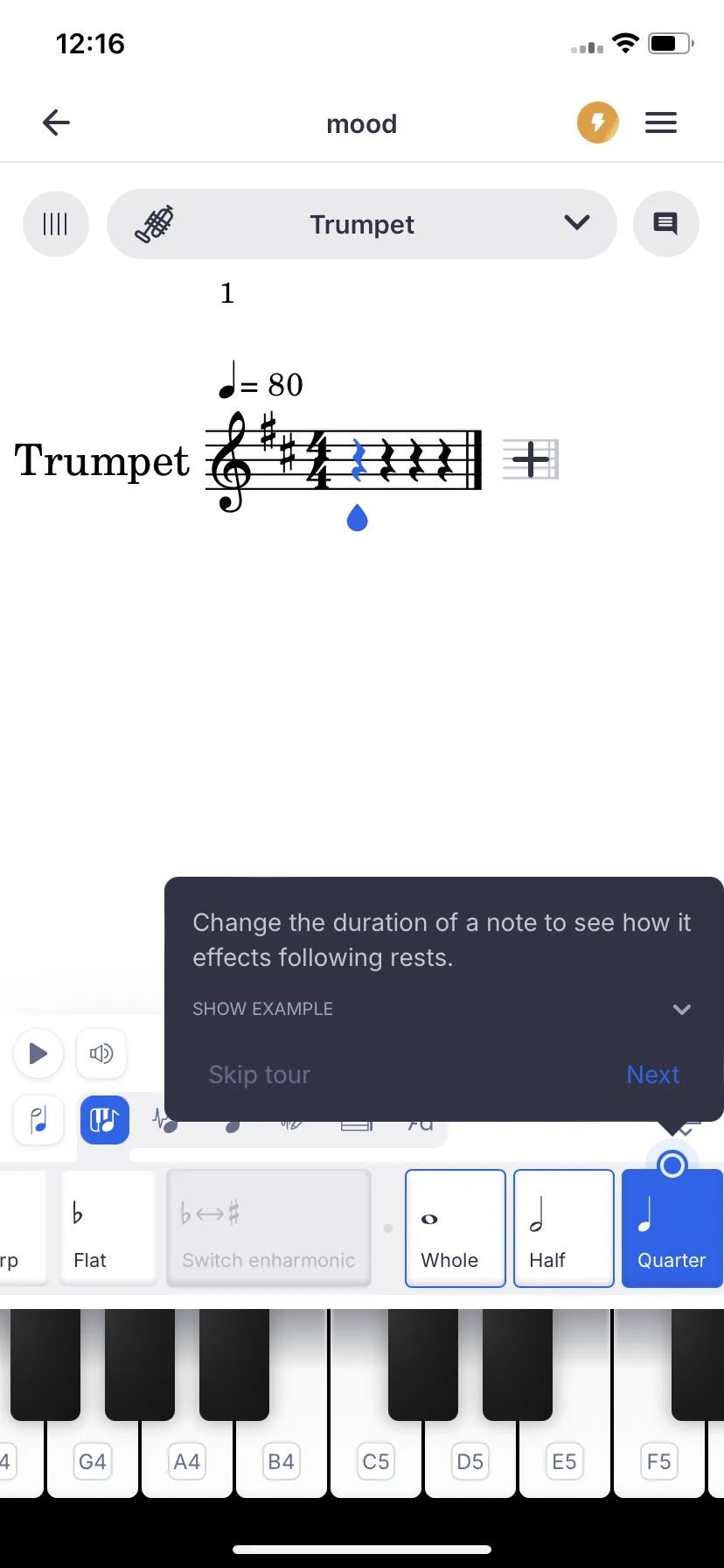Image resolution: width=724 pixels, height=1568 pixels.
Task: Go back using the arrow
Action: click(56, 122)
